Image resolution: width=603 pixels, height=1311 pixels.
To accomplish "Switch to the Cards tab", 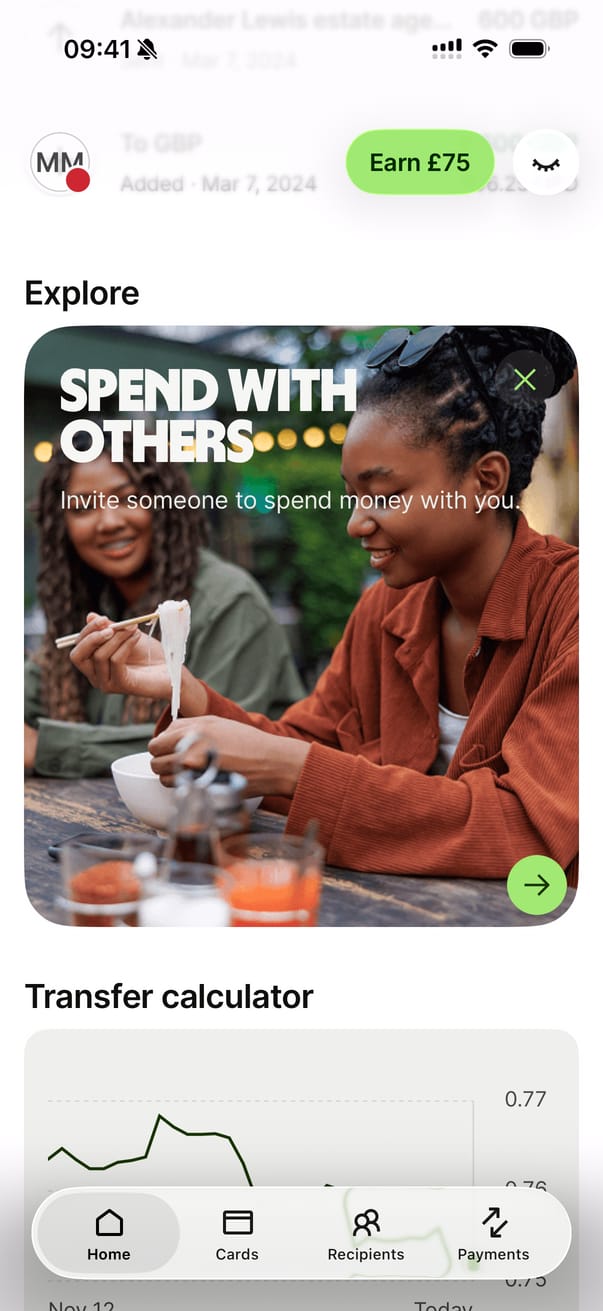I will click(237, 1234).
